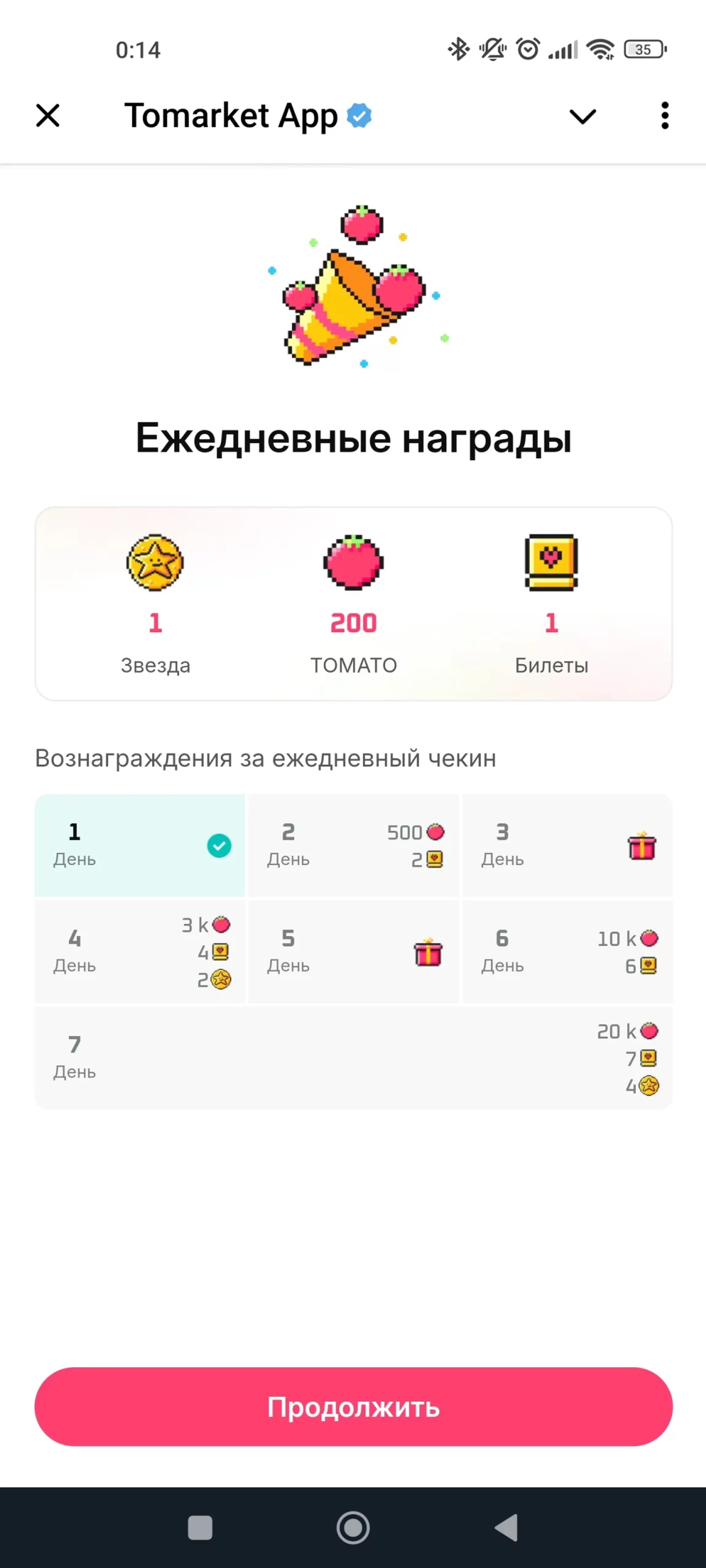Click the tomato icon next to 20 k reward
Screen dimensions: 706x1568
649,1031
